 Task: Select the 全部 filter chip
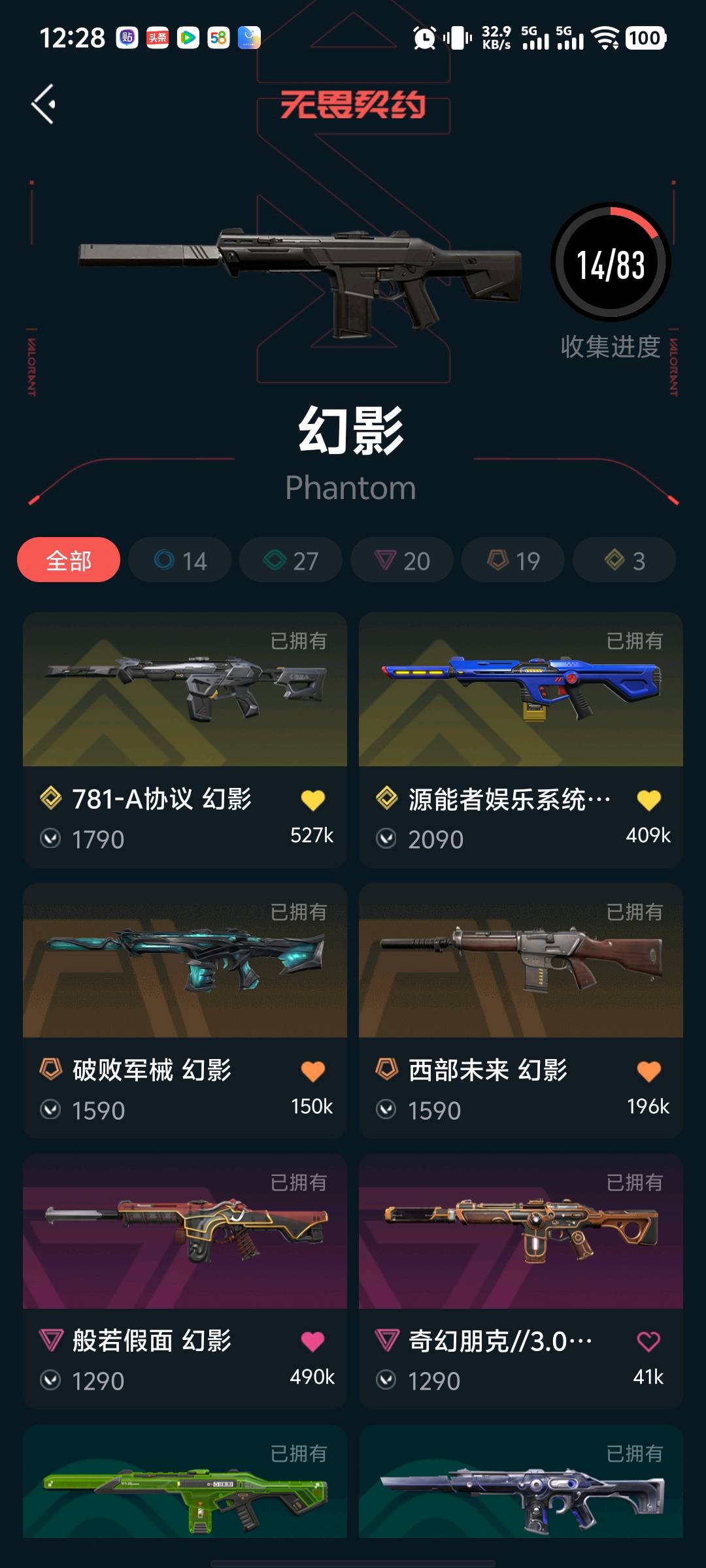point(69,560)
